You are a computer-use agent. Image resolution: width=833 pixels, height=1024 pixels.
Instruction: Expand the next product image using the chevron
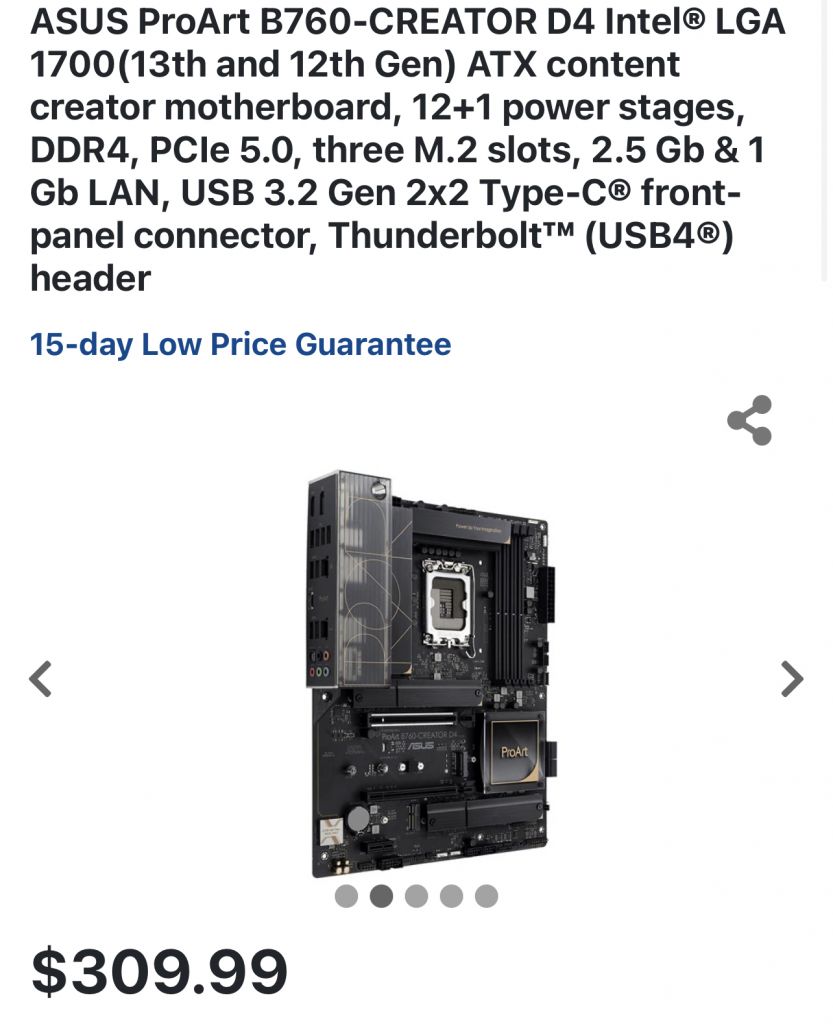click(793, 678)
